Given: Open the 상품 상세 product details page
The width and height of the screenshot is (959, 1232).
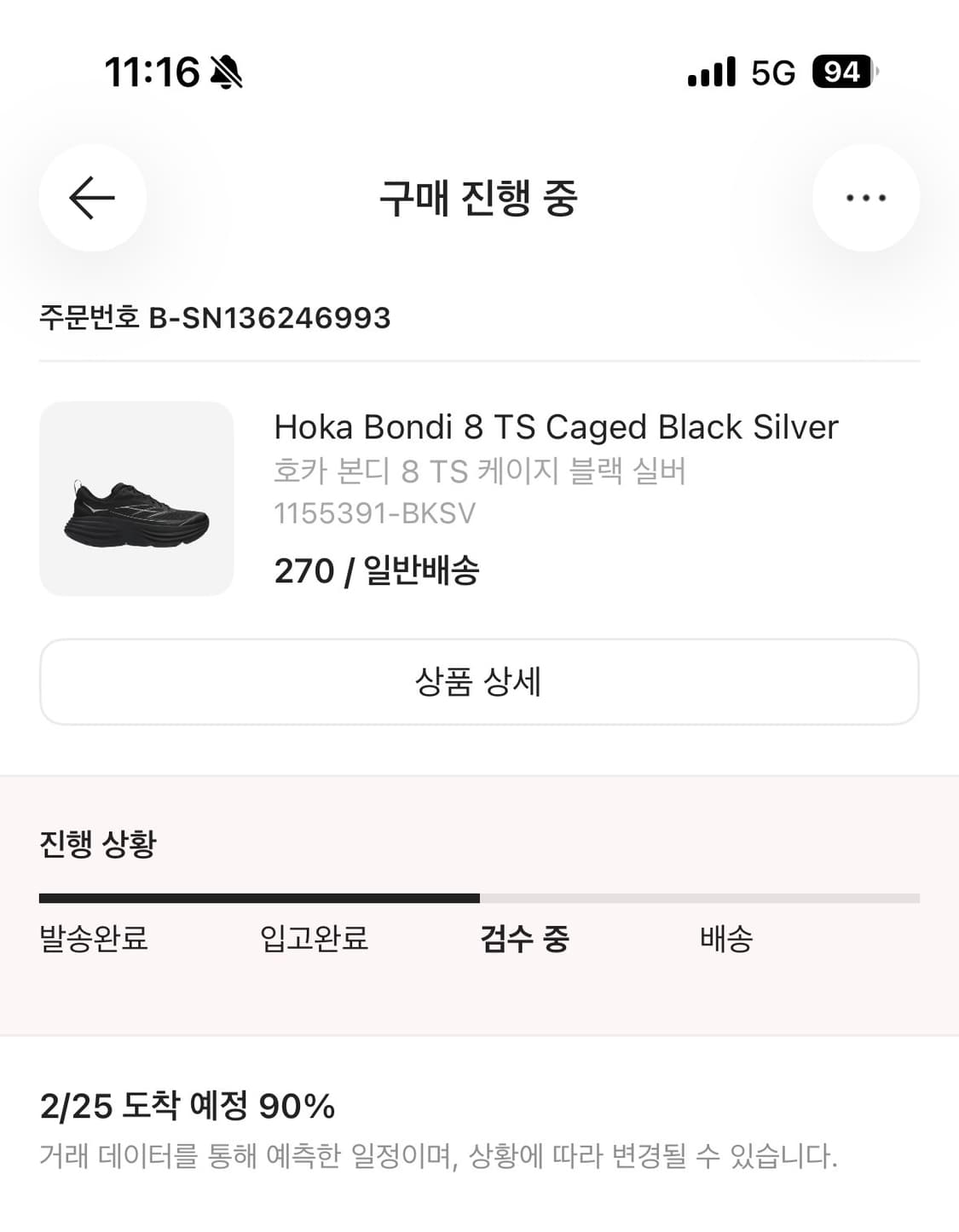Looking at the screenshot, I should pyautogui.click(x=479, y=682).
